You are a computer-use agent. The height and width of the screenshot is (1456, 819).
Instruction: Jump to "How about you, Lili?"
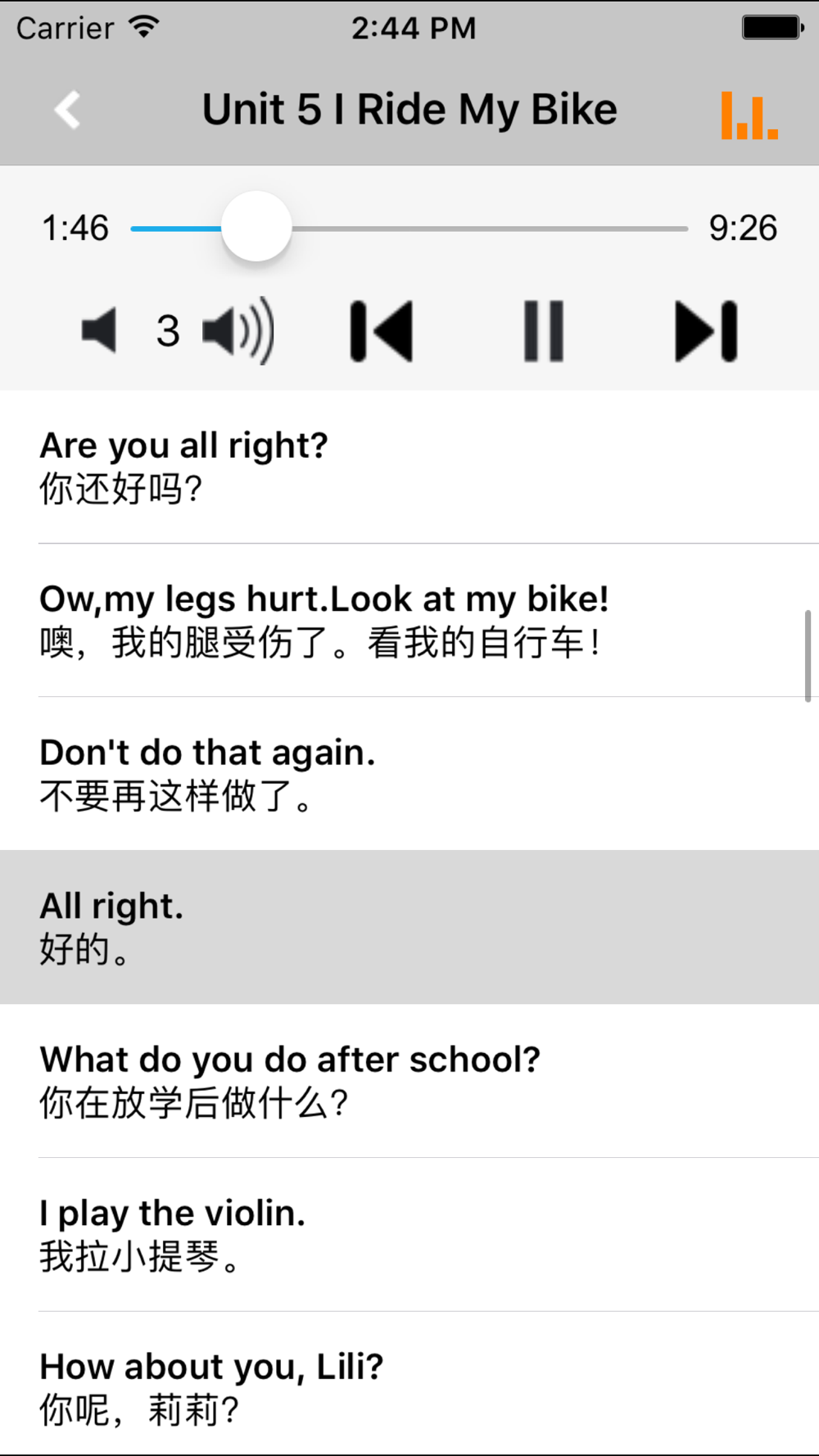(x=409, y=1384)
